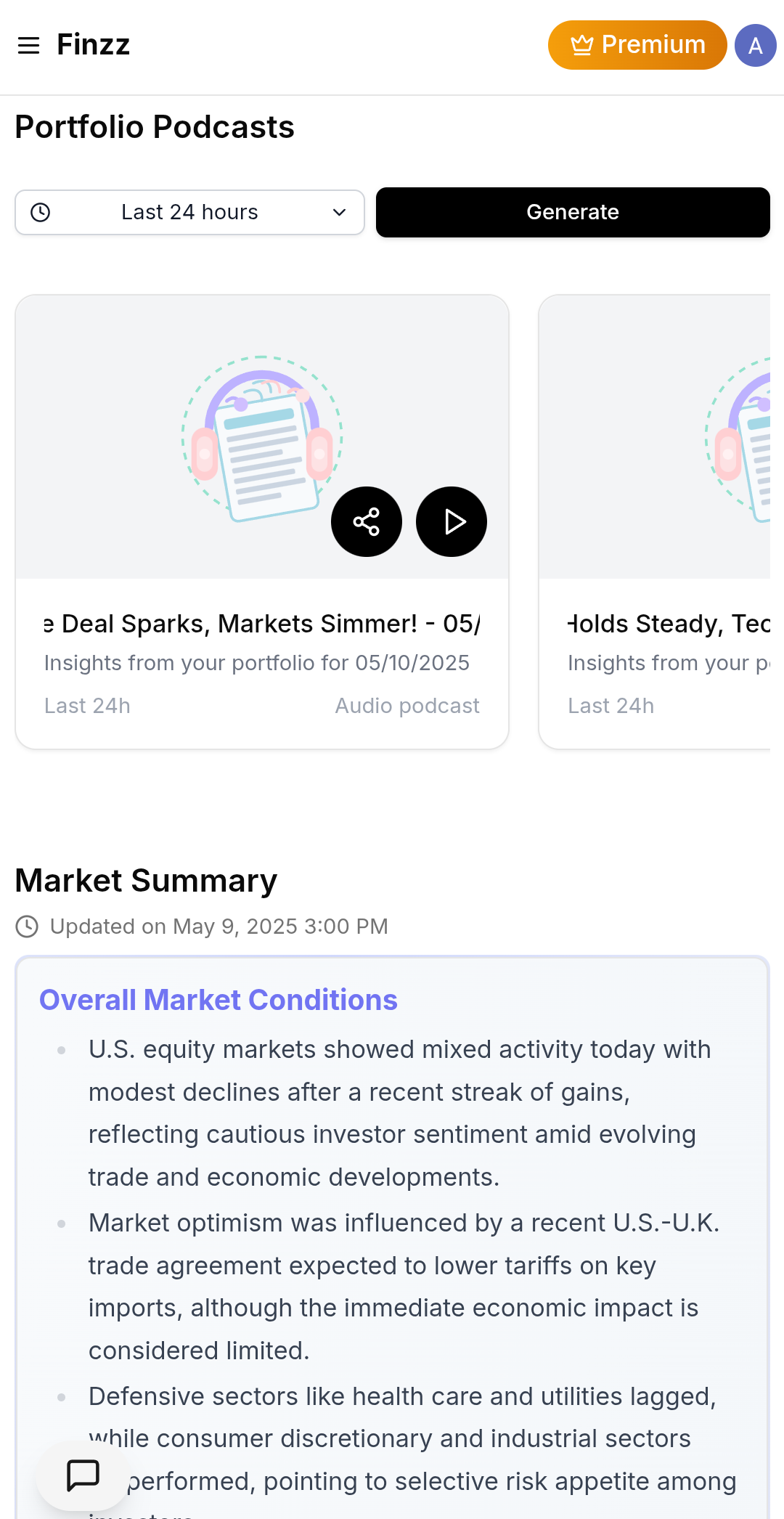Tap the Premium upgrade button

(637, 45)
